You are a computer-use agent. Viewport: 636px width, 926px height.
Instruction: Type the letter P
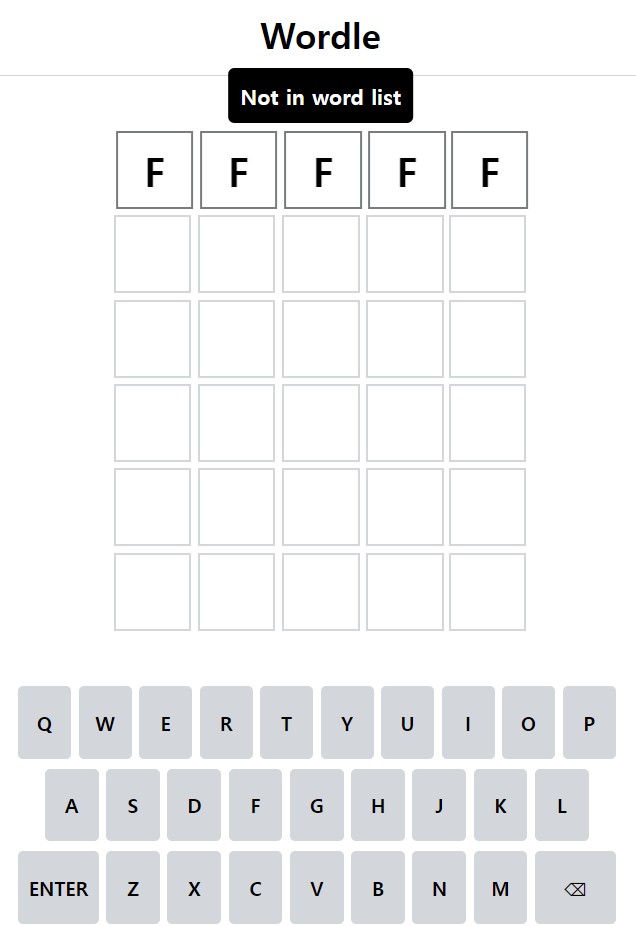(589, 723)
